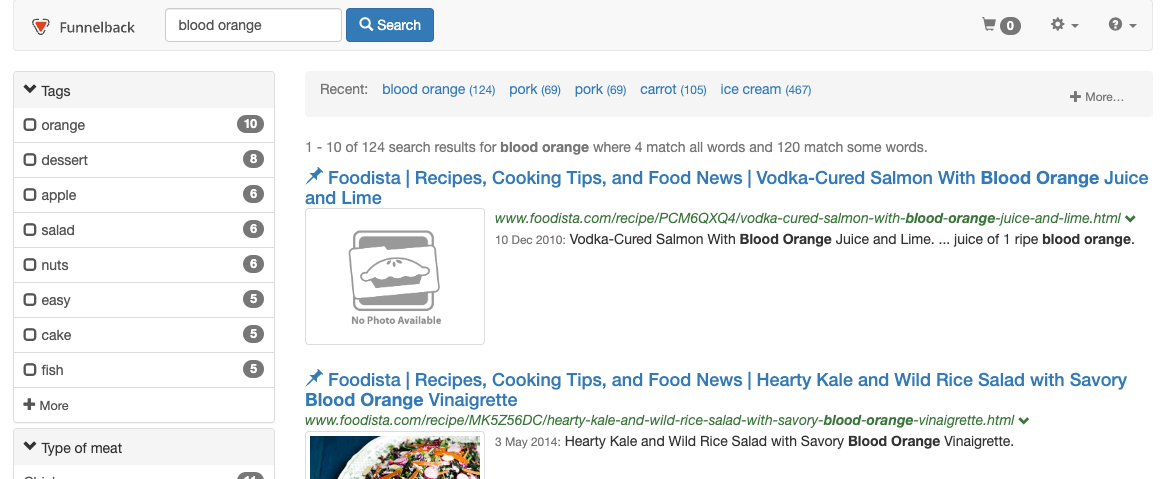Open recent search carrot
Screen dimensions: 1167x479
[x=659, y=89]
